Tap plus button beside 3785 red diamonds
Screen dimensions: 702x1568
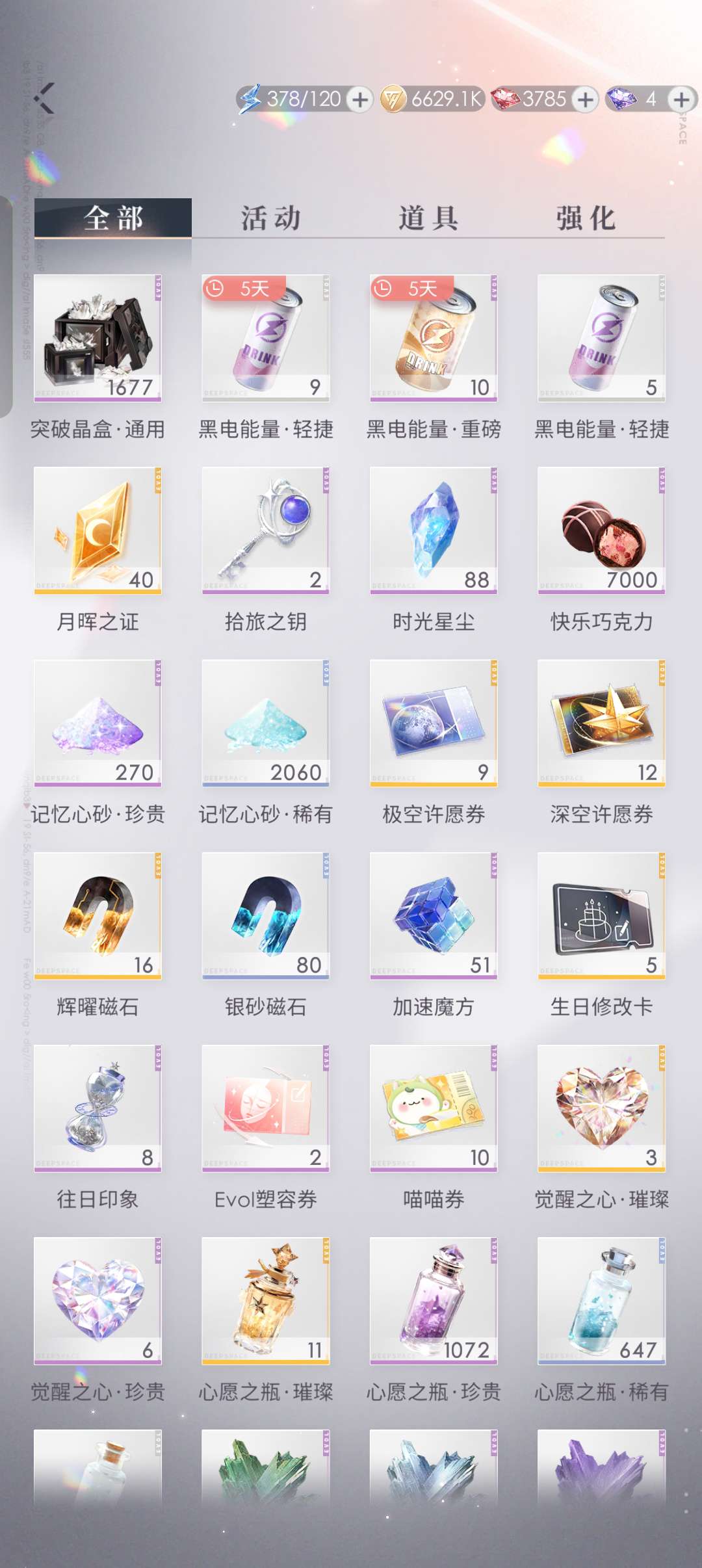pos(586,99)
